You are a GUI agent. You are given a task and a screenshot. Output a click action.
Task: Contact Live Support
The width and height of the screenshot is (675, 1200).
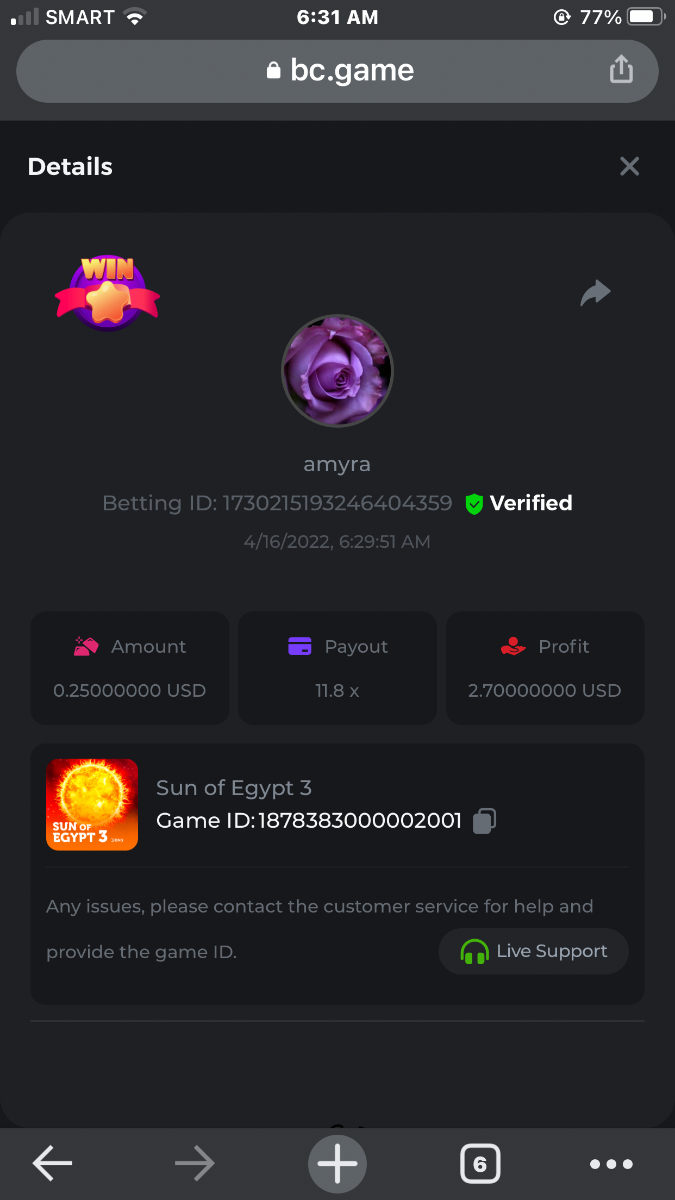pos(534,951)
